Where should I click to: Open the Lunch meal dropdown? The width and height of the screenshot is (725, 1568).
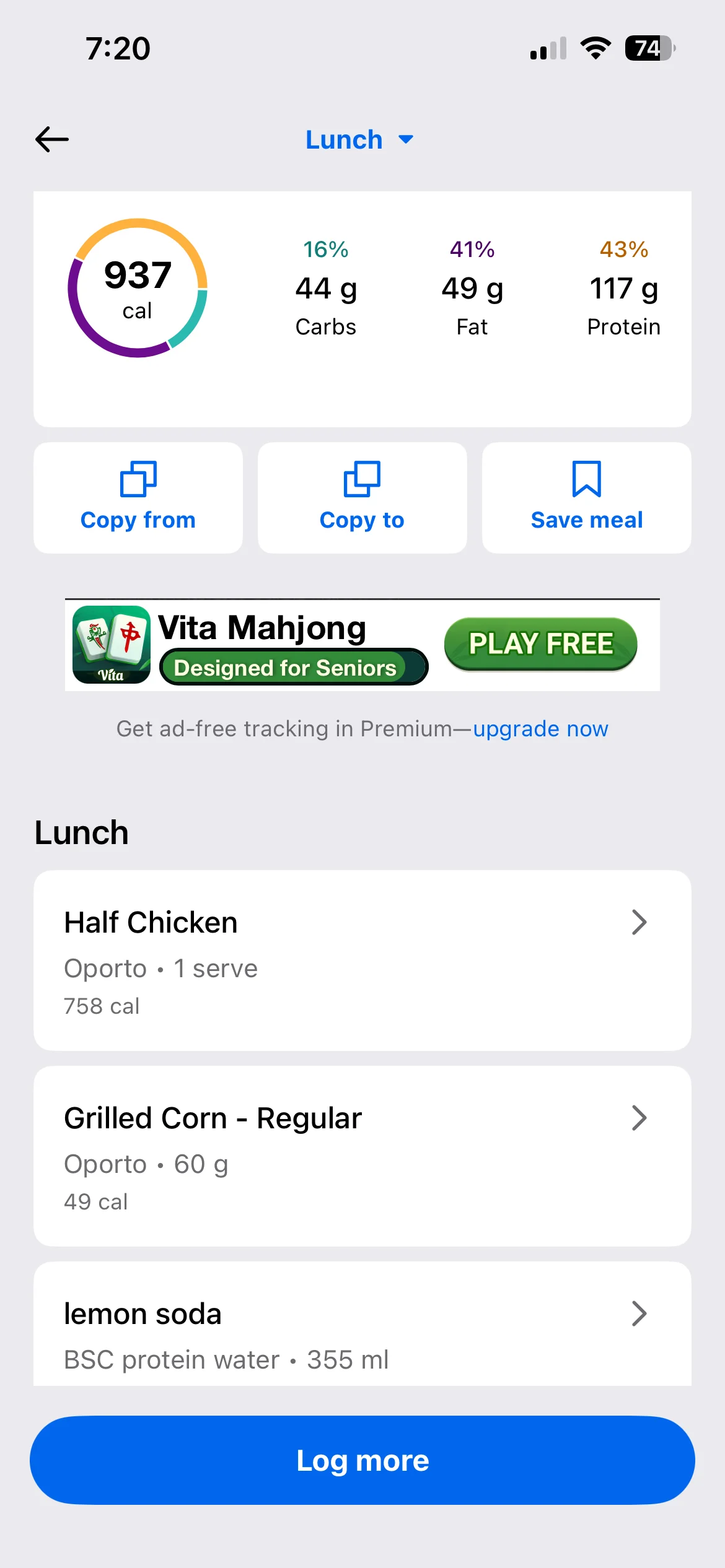click(x=359, y=140)
